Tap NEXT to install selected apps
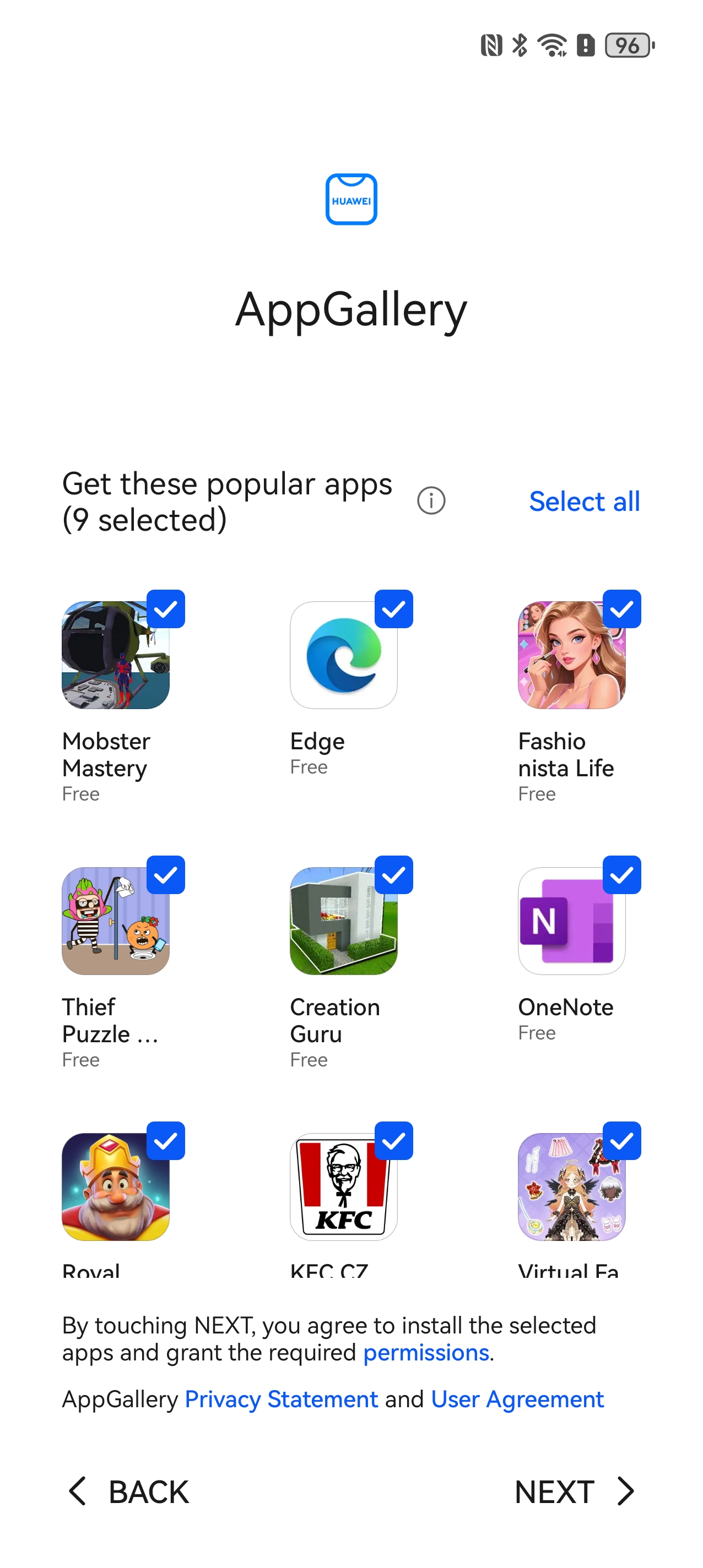This screenshot has width=703, height=1568. pyautogui.click(x=574, y=1492)
